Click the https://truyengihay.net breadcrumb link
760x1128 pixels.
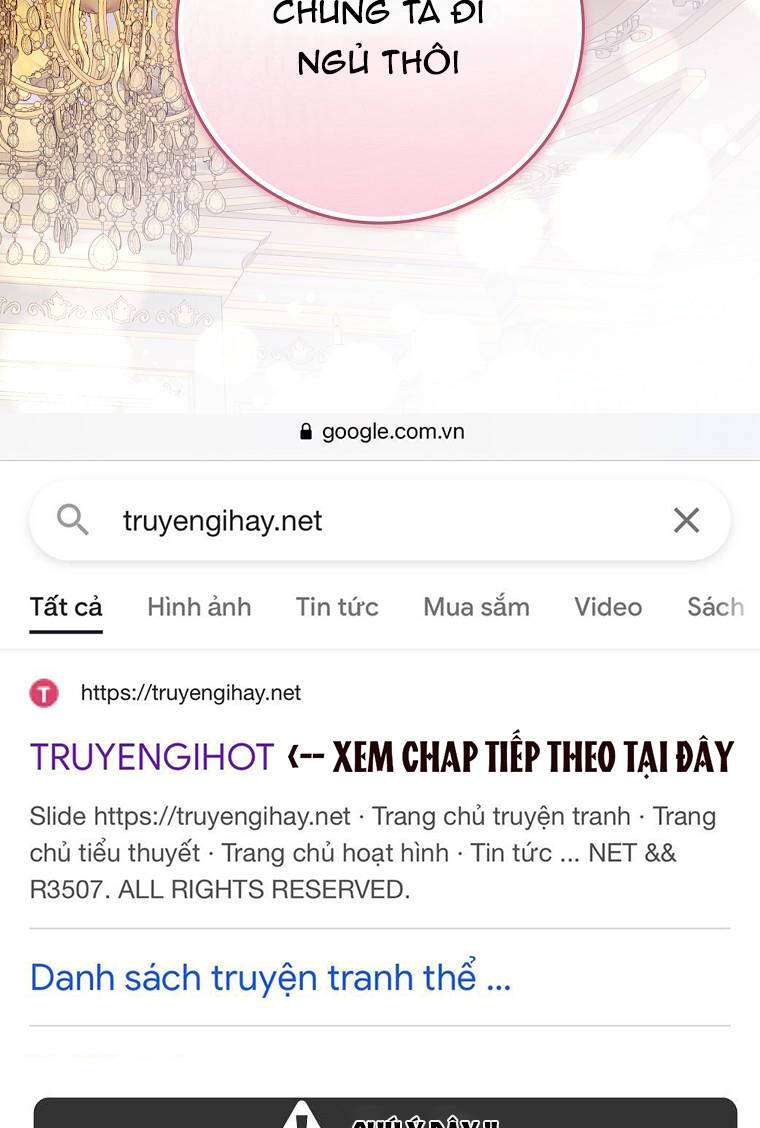click(x=190, y=692)
